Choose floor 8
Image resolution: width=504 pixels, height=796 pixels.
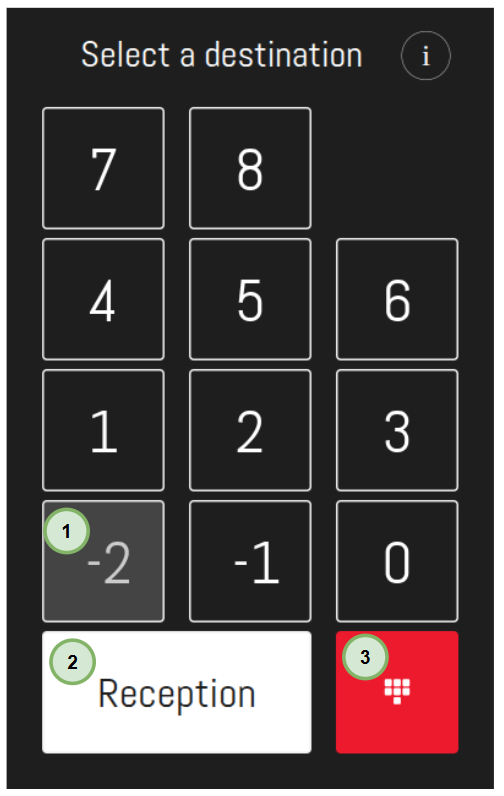click(250, 168)
